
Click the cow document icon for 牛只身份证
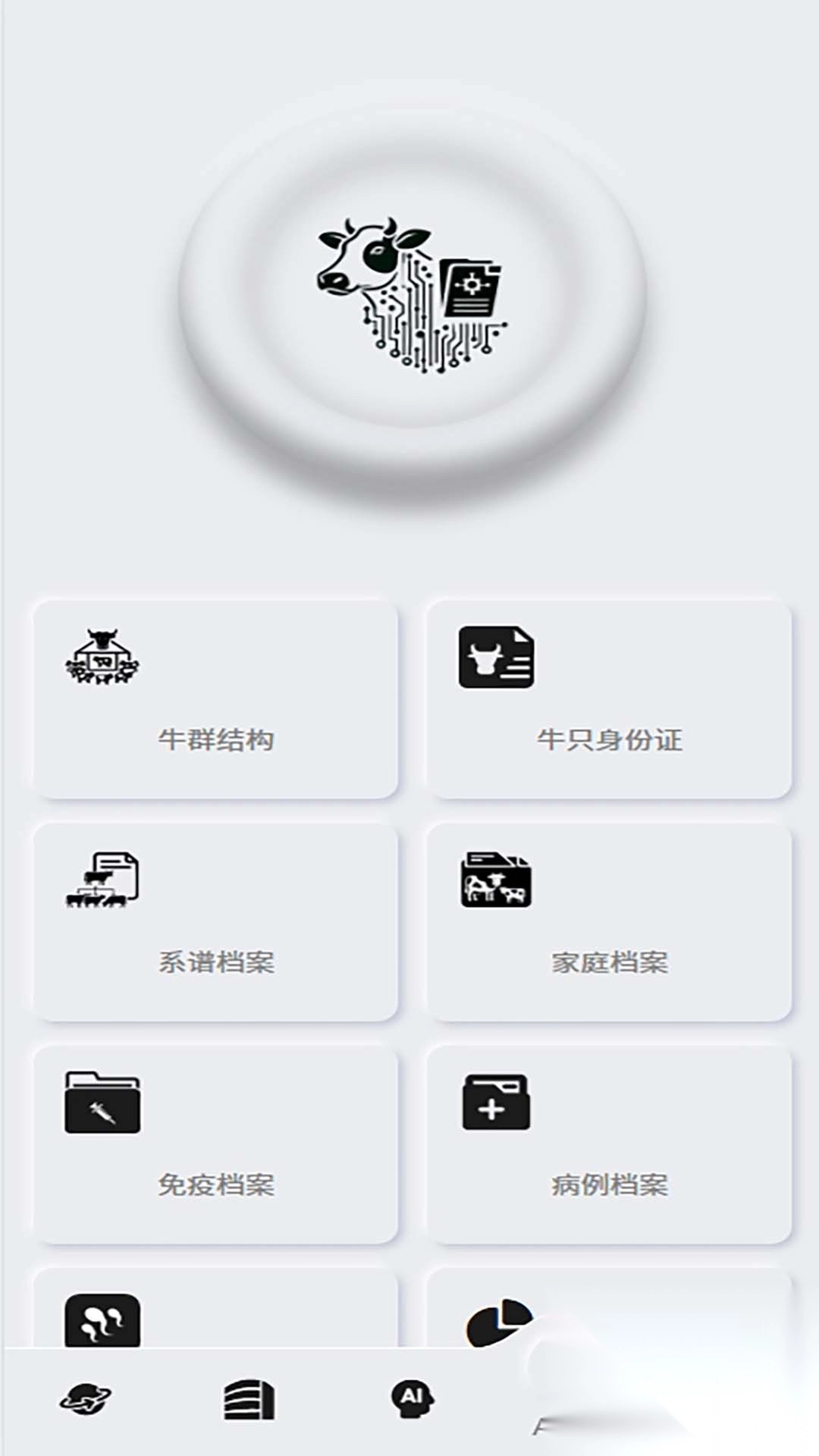pyautogui.click(x=495, y=658)
